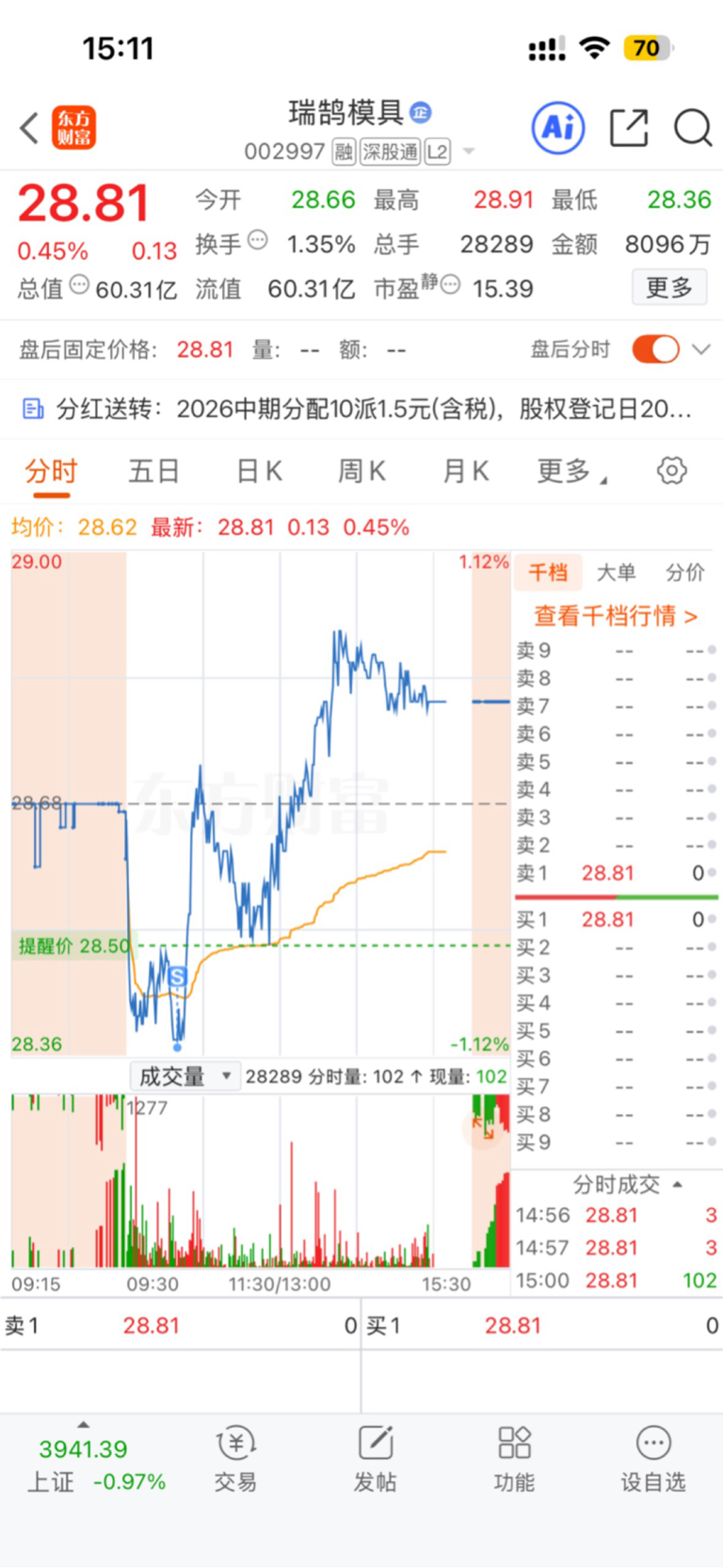Switch to the 五日 chart tab

coord(153,471)
